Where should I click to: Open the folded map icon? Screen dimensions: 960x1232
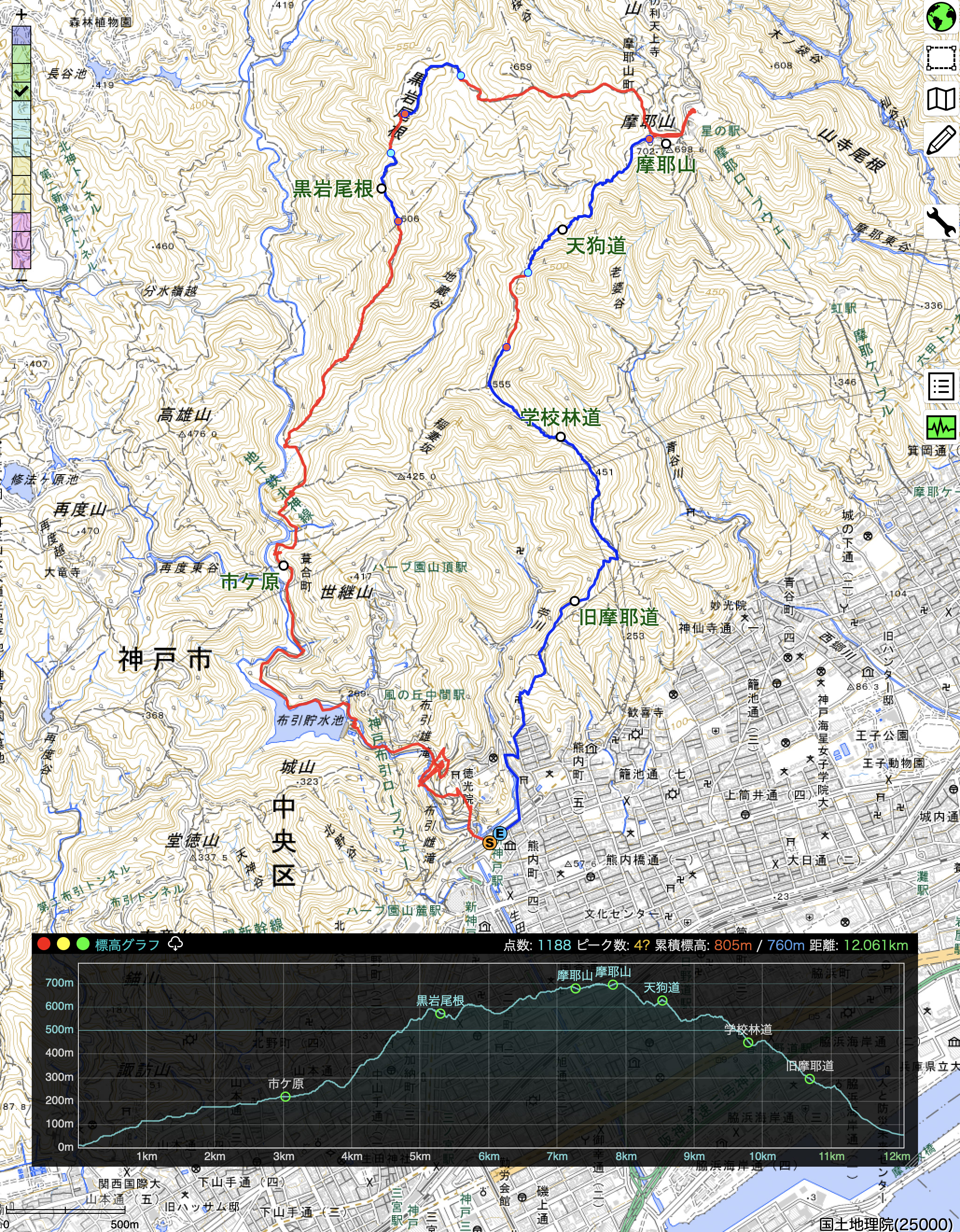tap(941, 99)
